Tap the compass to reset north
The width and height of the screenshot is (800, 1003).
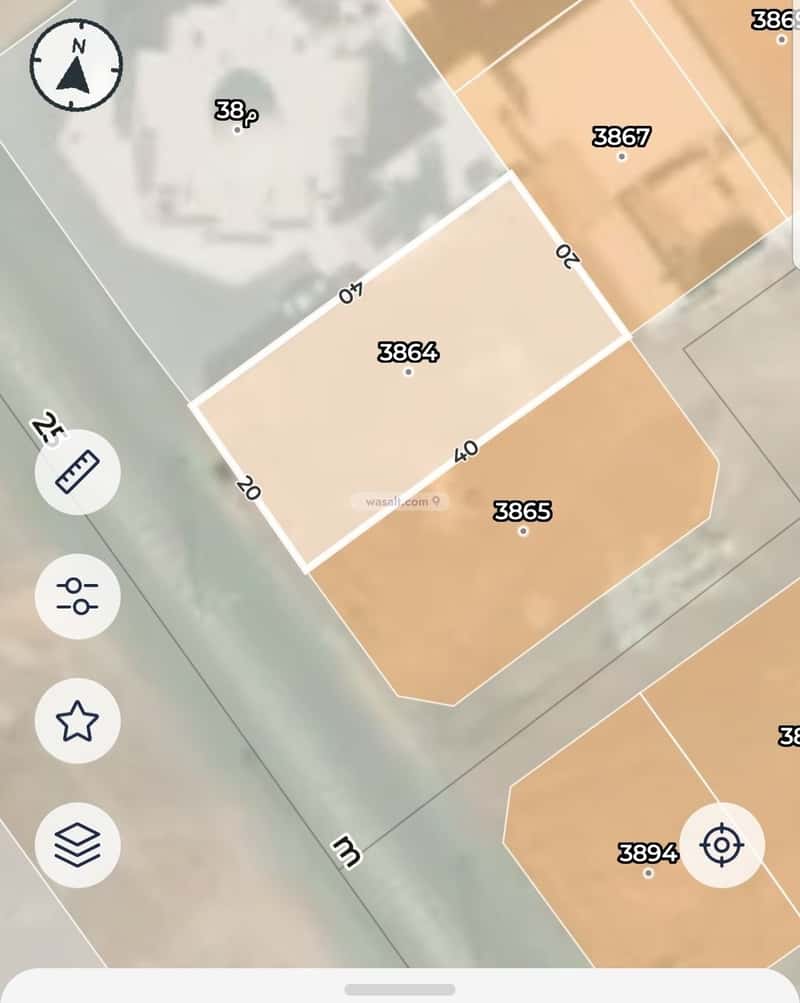pyautogui.click(x=76, y=65)
